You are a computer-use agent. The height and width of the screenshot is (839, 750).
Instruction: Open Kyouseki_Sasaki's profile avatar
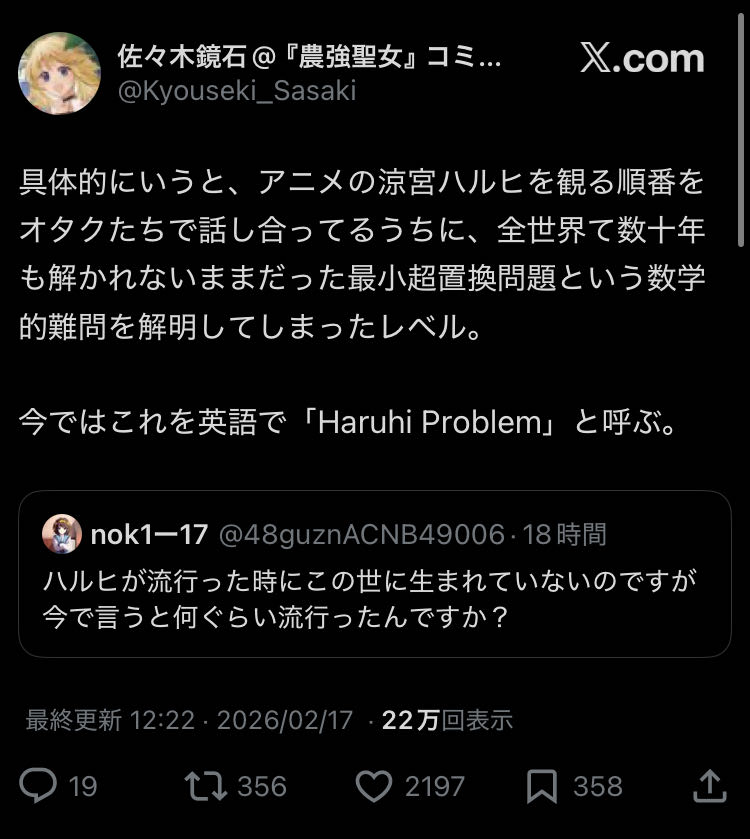[59, 74]
